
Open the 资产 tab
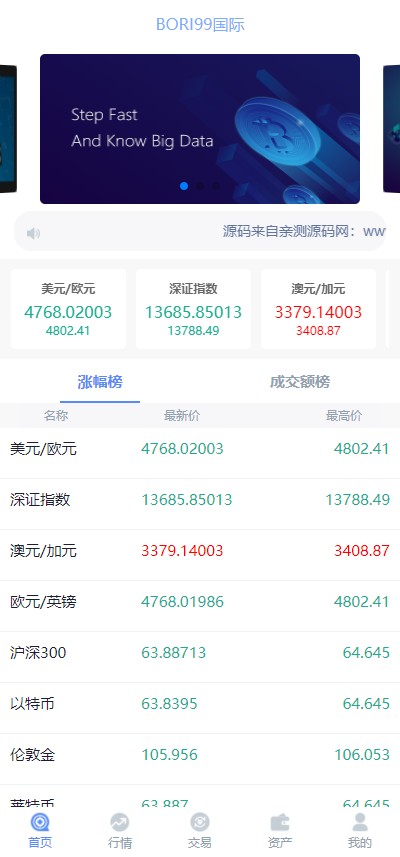point(280,831)
